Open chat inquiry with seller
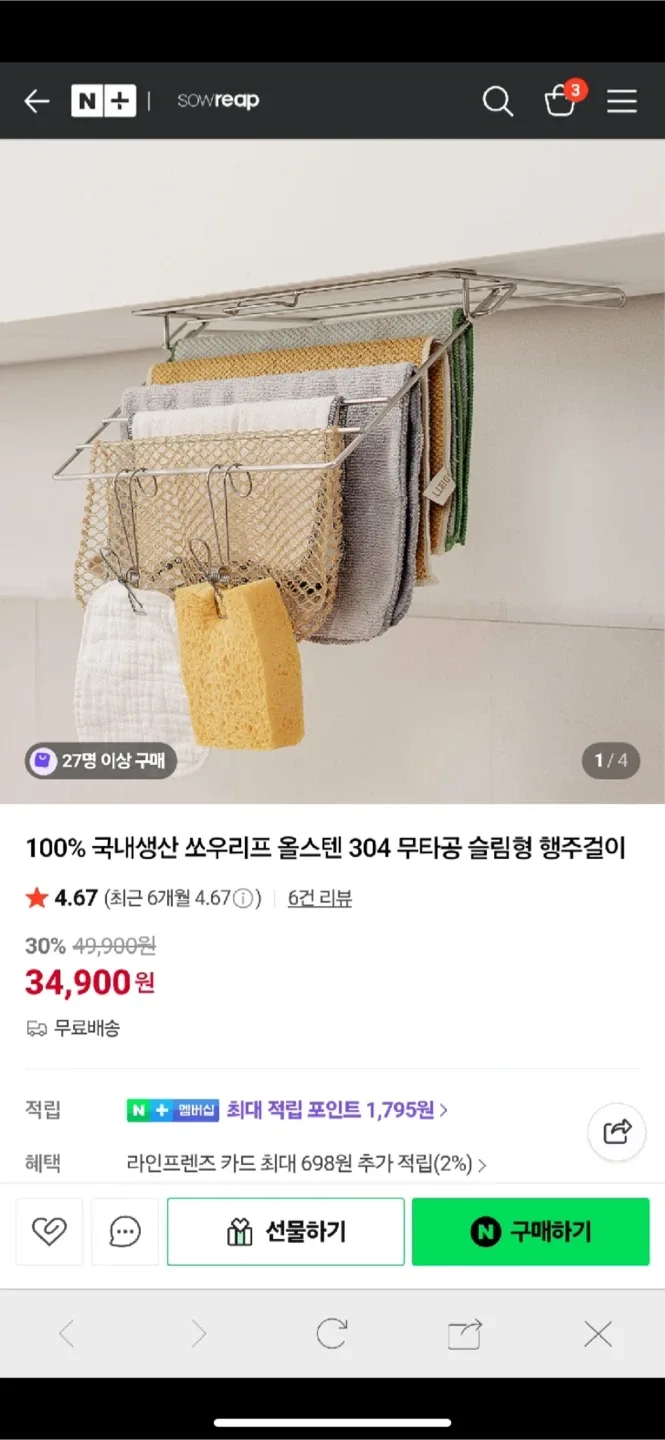The height and width of the screenshot is (1440, 665). (125, 1231)
